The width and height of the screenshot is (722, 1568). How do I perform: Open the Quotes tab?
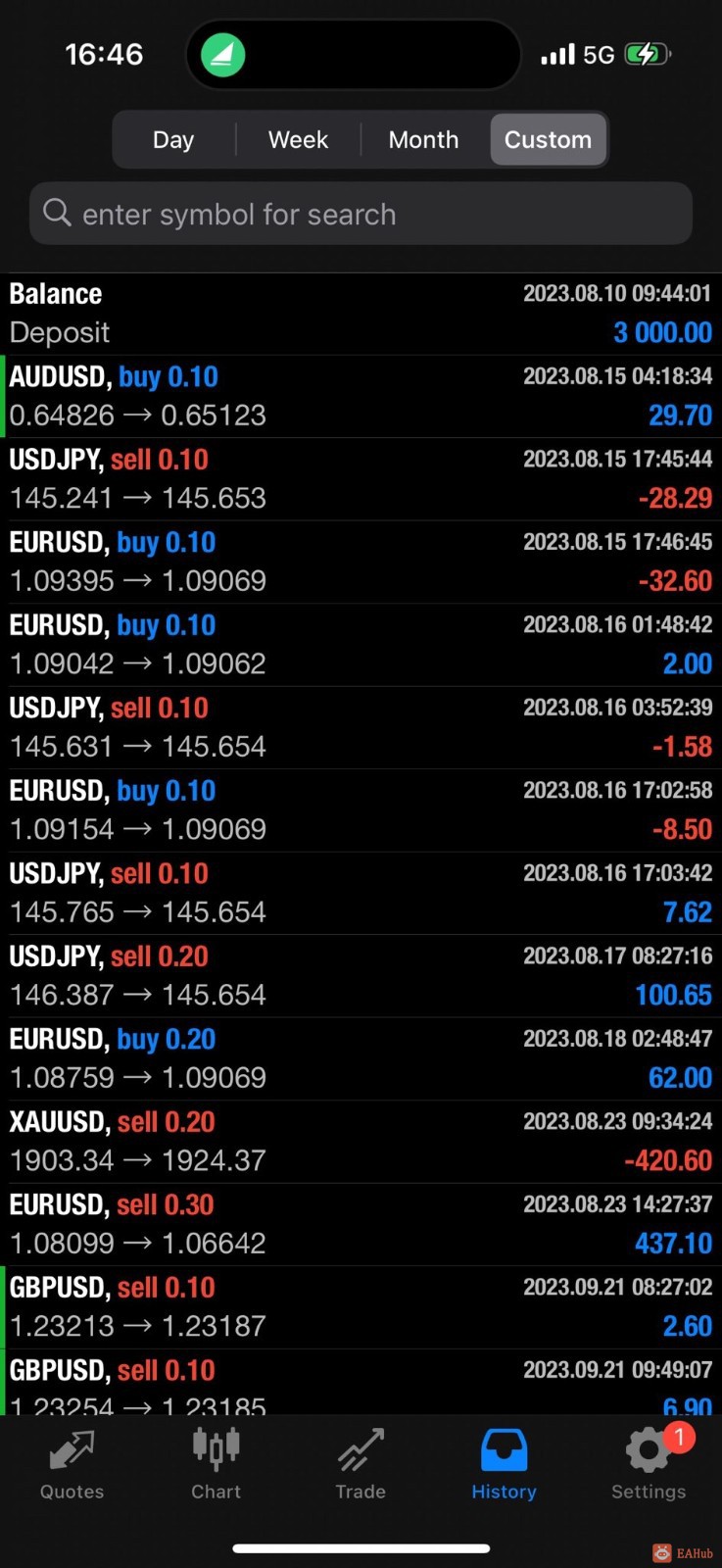(72, 1464)
